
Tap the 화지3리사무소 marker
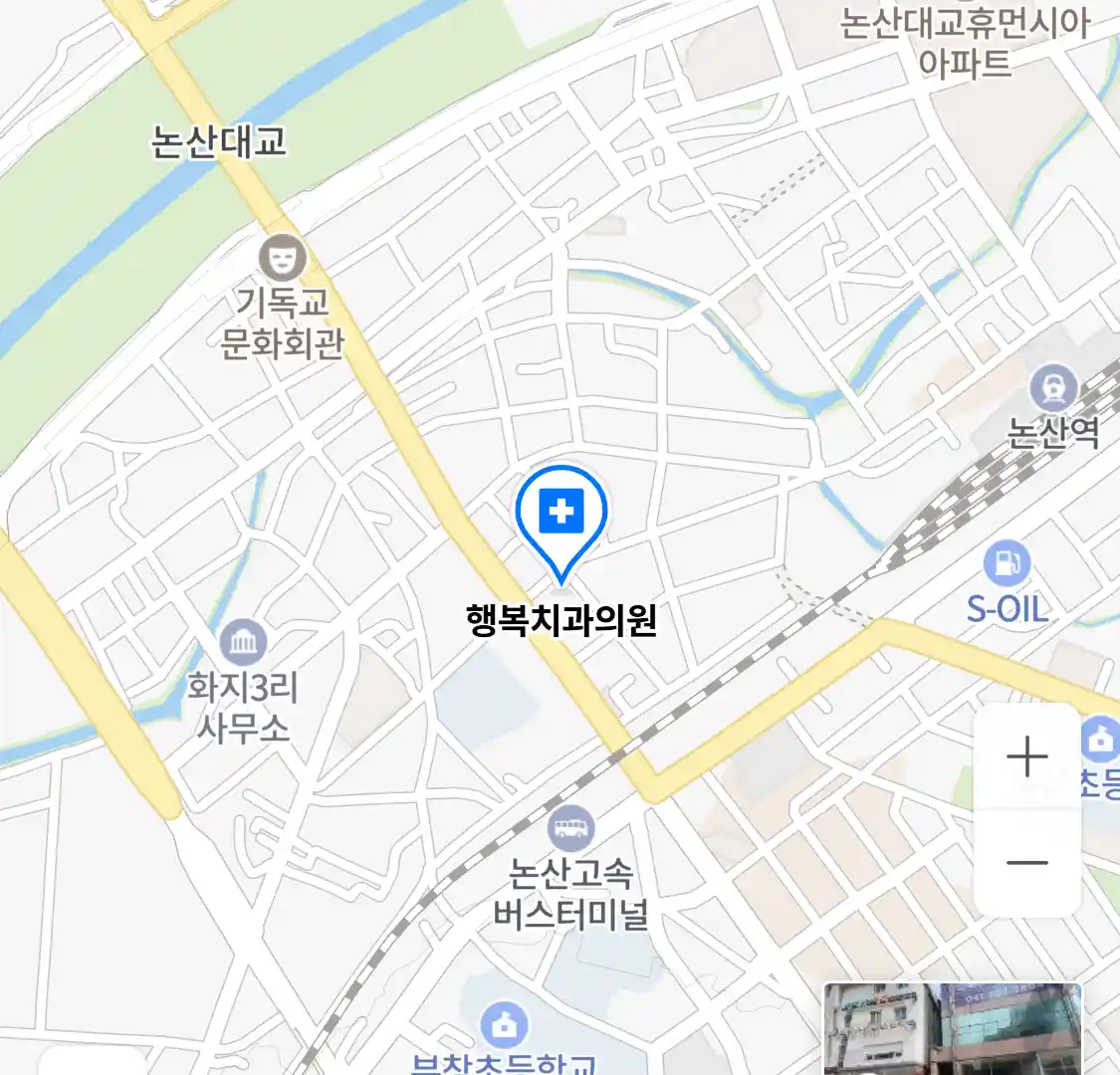(x=243, y=643)
